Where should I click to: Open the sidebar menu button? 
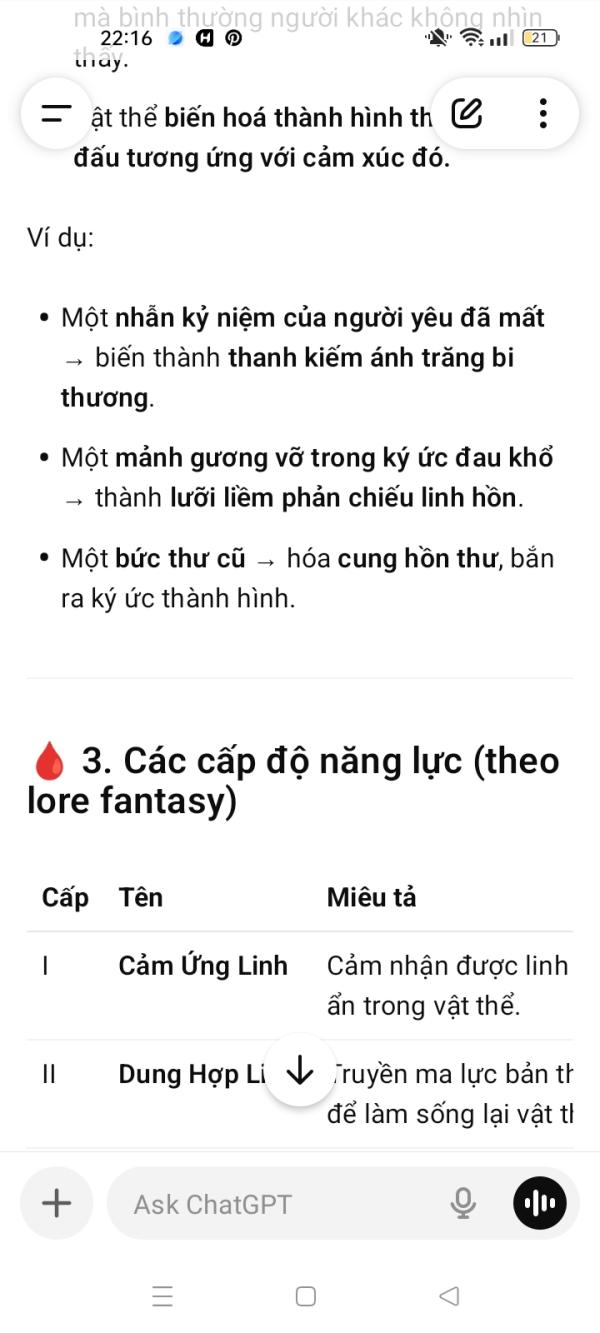(x=56, y=113)
